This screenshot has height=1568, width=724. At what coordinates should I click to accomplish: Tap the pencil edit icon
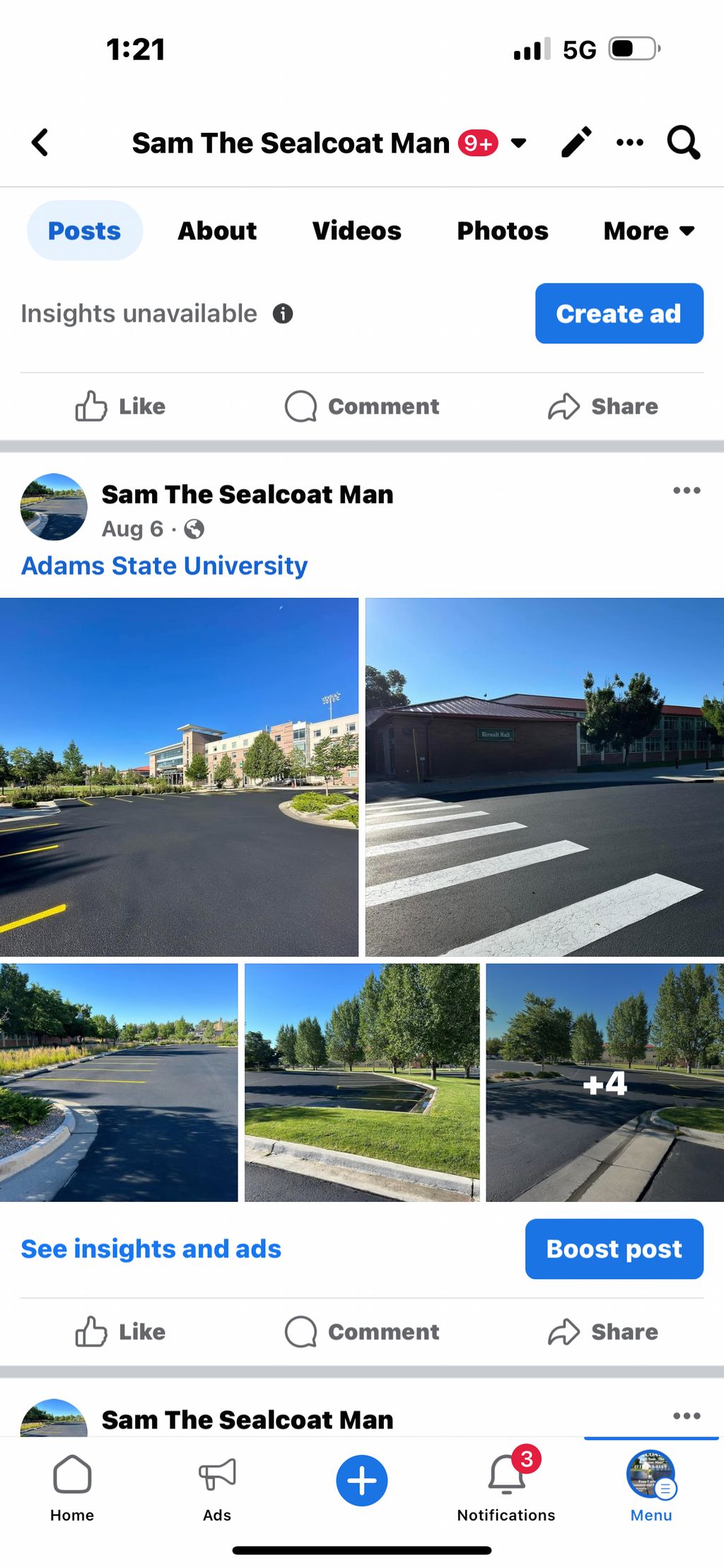576,142
